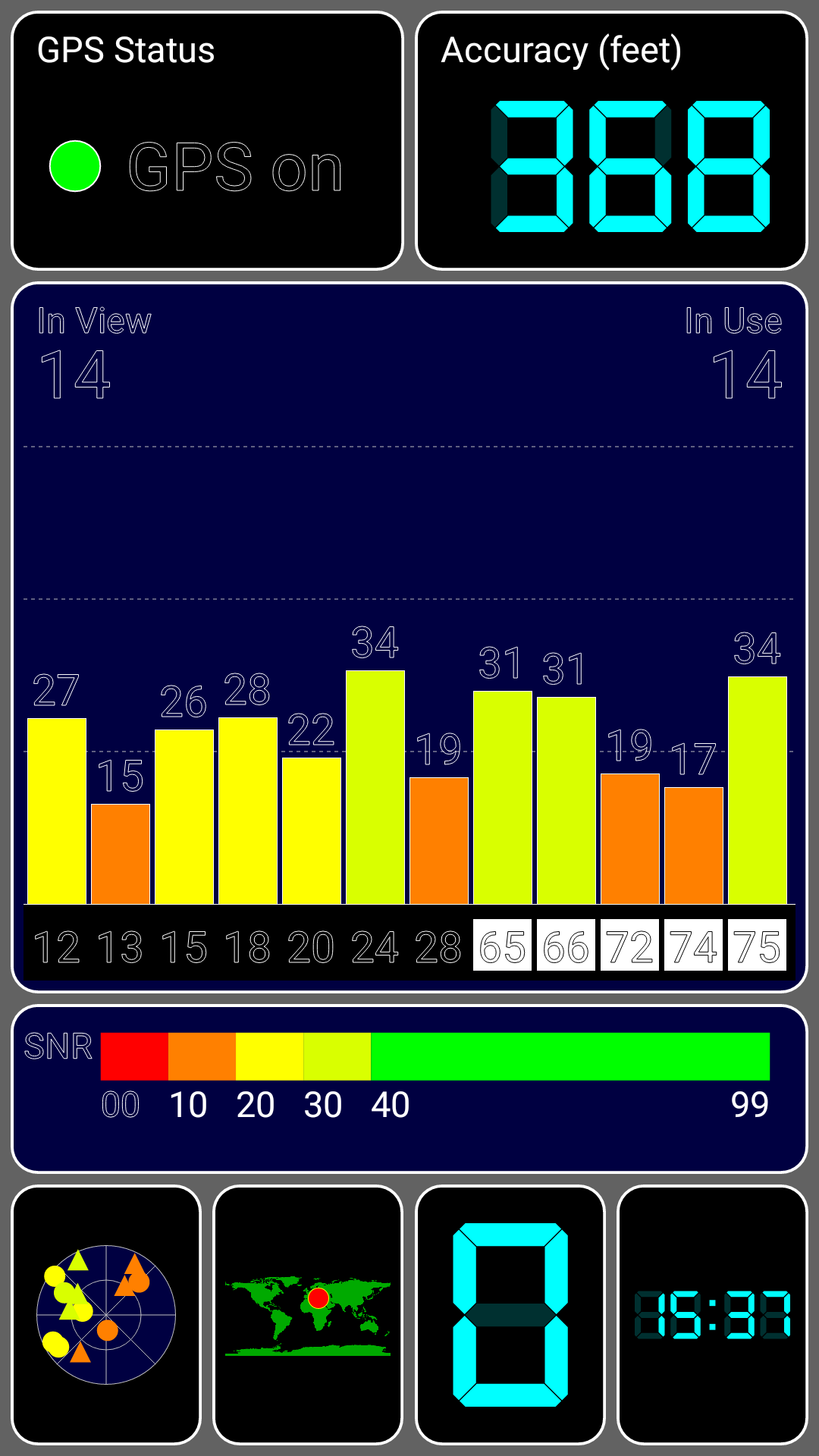
Task: Open the large digit speed tile
Action: tap(510, 1314)
